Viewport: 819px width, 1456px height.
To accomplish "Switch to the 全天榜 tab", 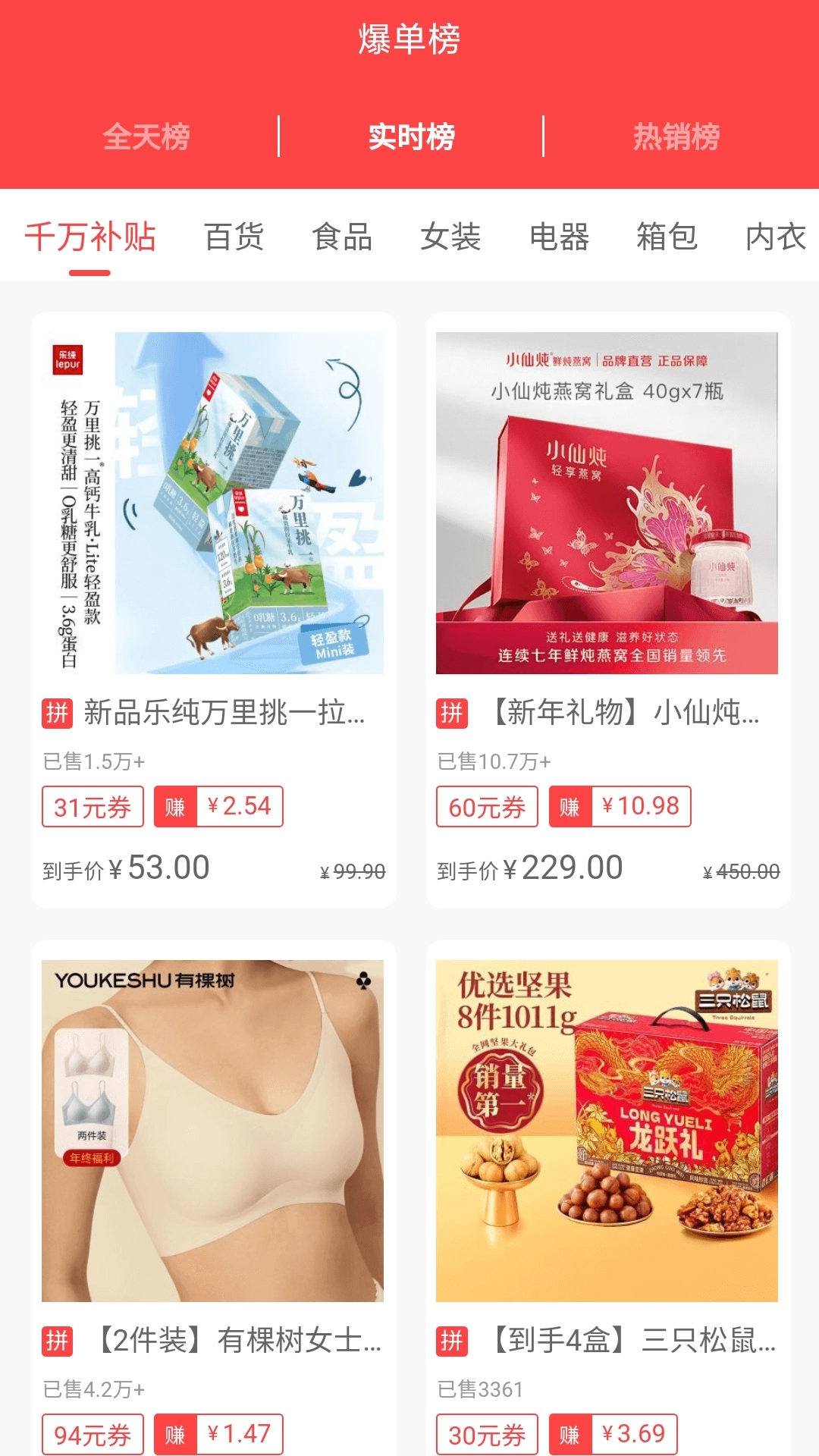I will [146, 136].
